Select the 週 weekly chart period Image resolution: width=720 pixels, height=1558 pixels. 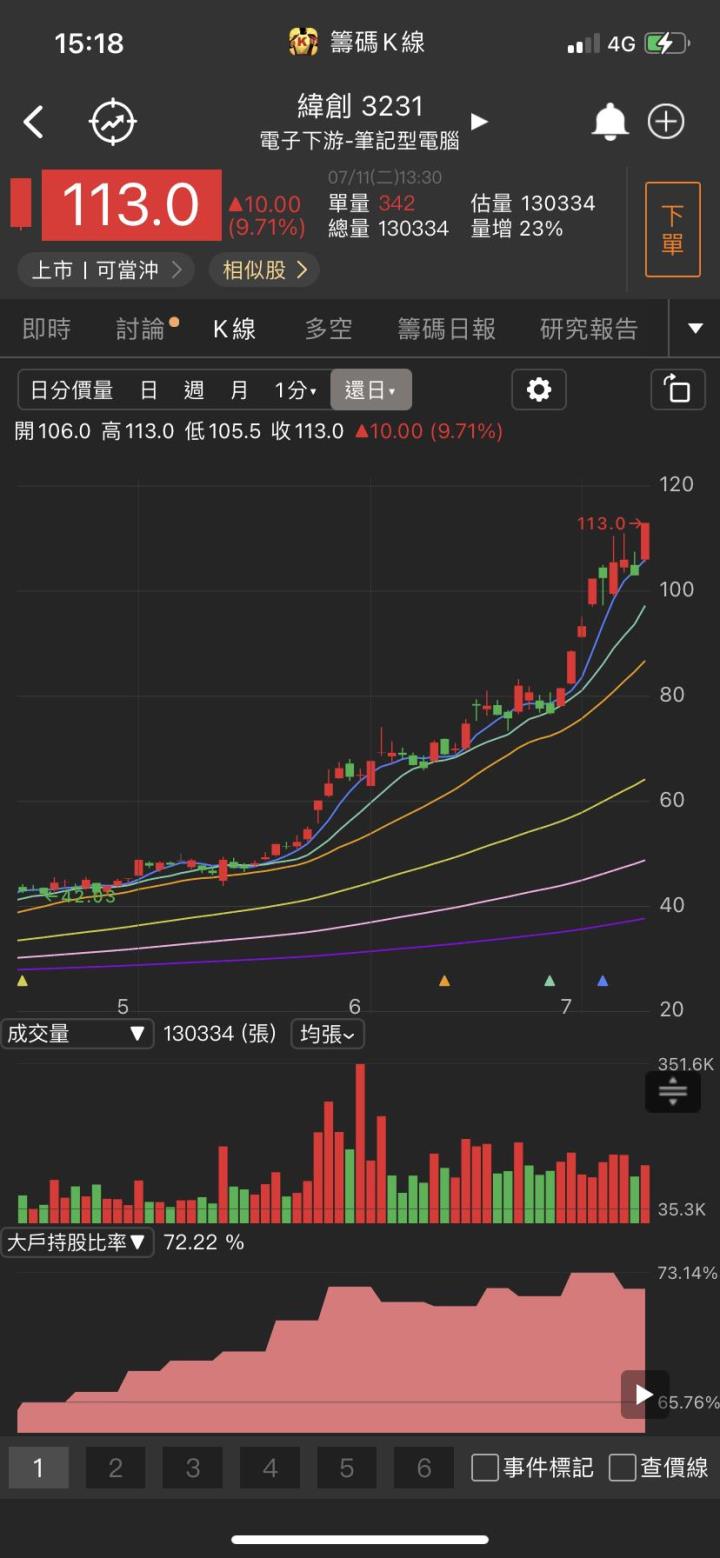coord(193,390)
